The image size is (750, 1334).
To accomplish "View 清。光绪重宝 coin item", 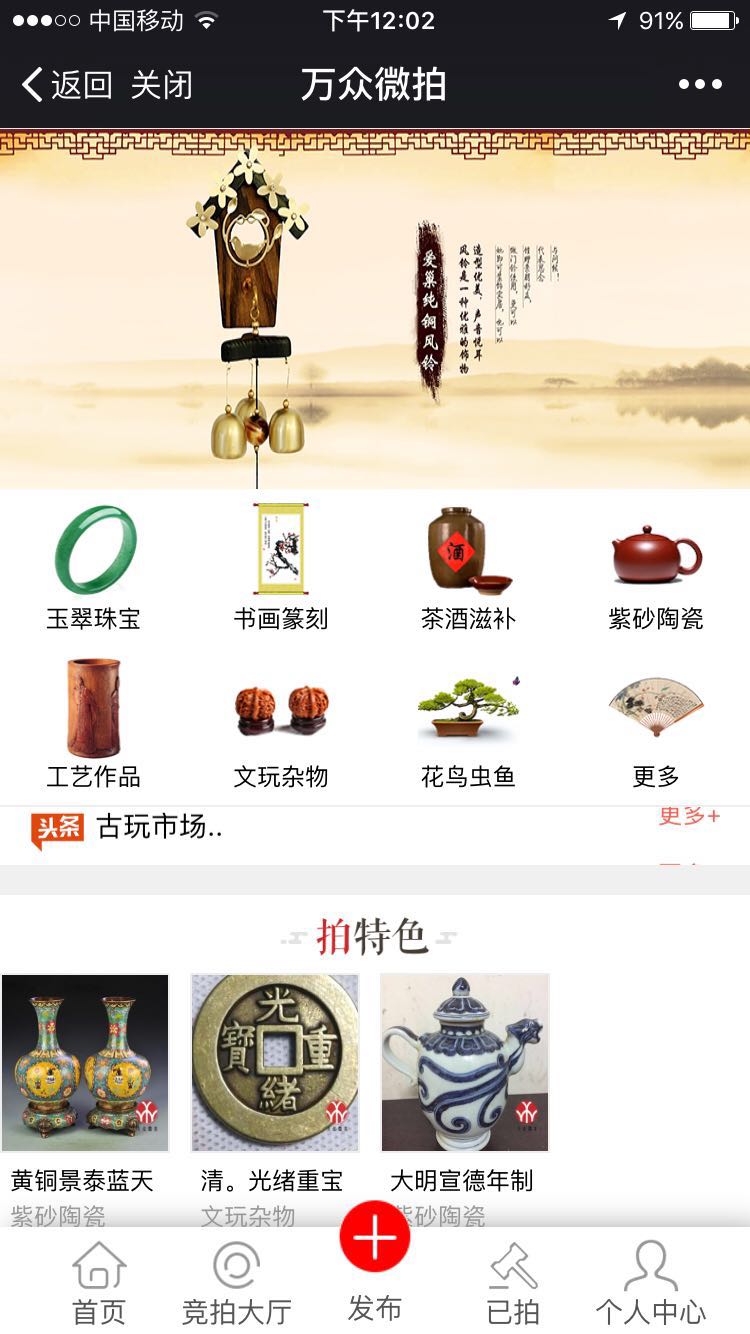I will (275, 1098).
